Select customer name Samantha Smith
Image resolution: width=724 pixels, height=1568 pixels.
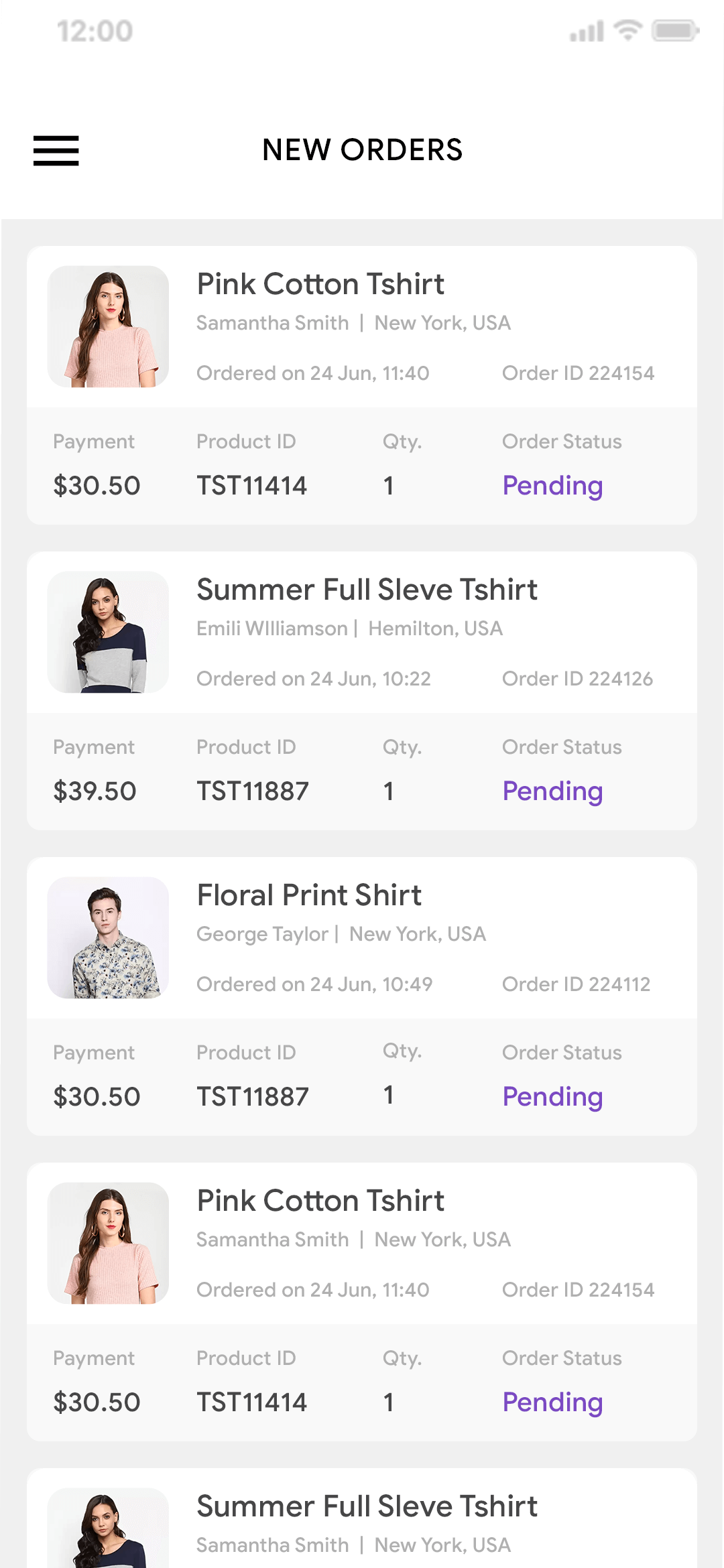point(271,323)
